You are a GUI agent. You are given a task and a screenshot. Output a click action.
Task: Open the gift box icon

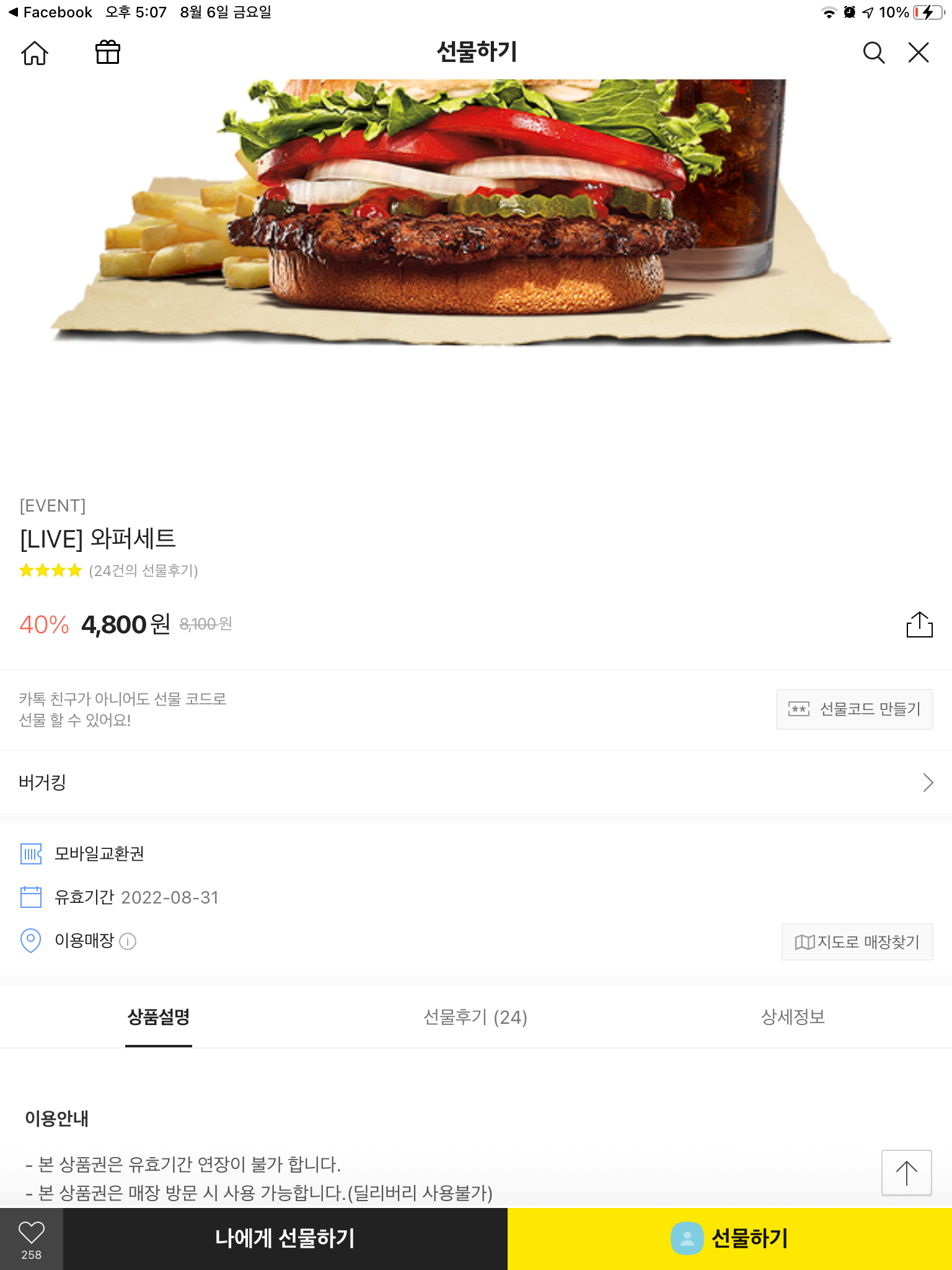(107, 53)
